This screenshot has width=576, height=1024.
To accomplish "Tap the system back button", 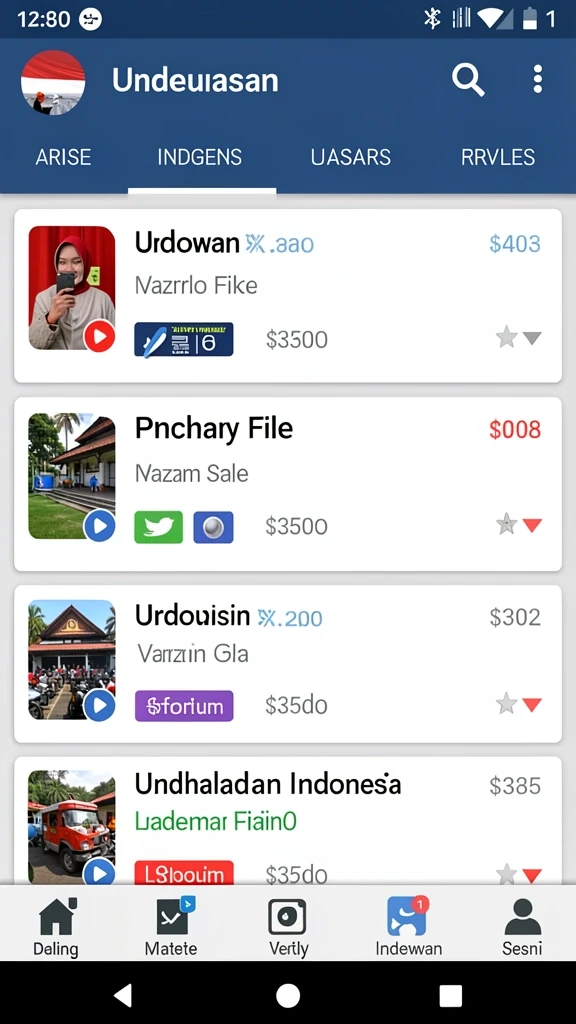I will 123,996.
